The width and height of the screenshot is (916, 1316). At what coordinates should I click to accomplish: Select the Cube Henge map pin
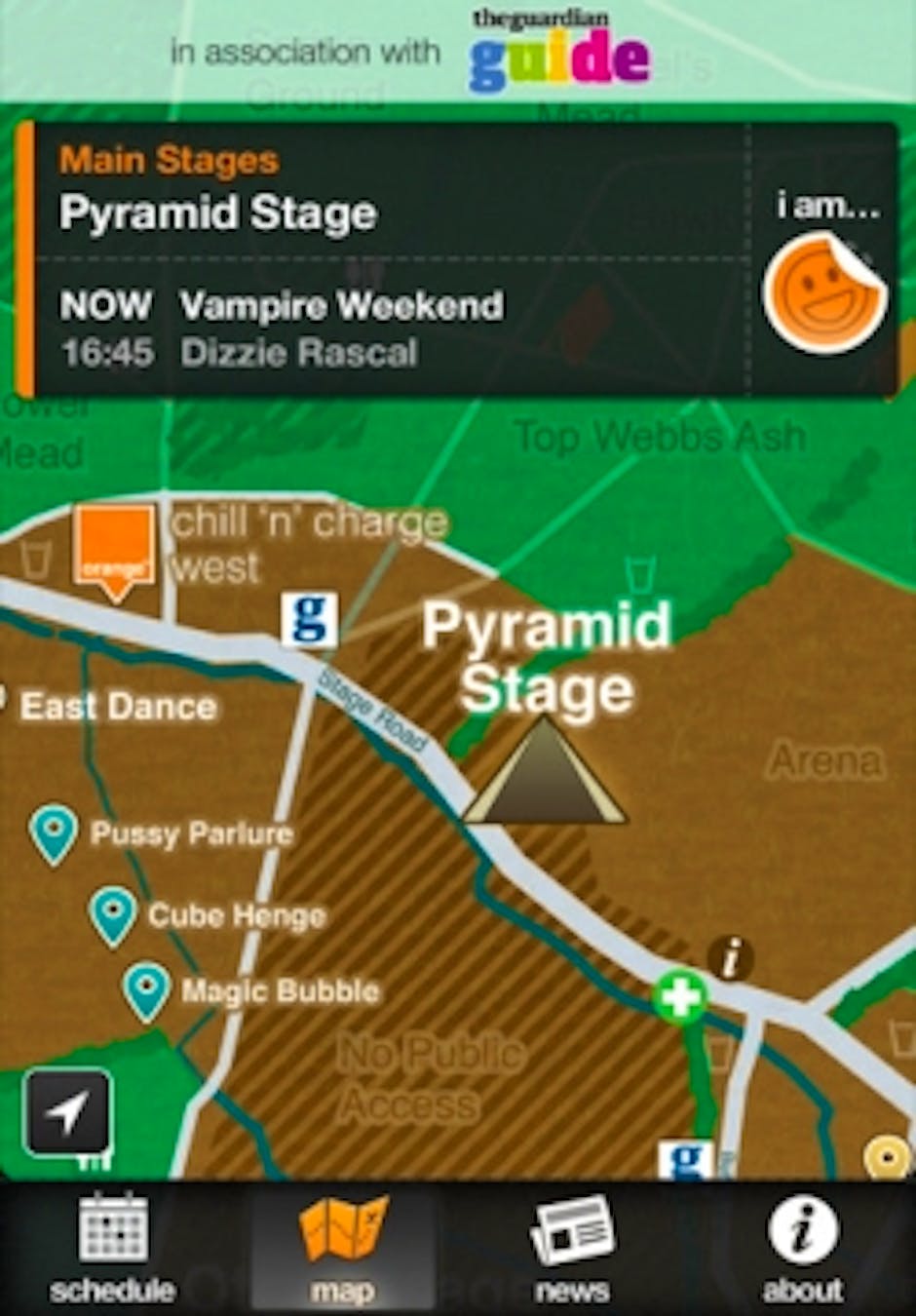pos(112,913)
